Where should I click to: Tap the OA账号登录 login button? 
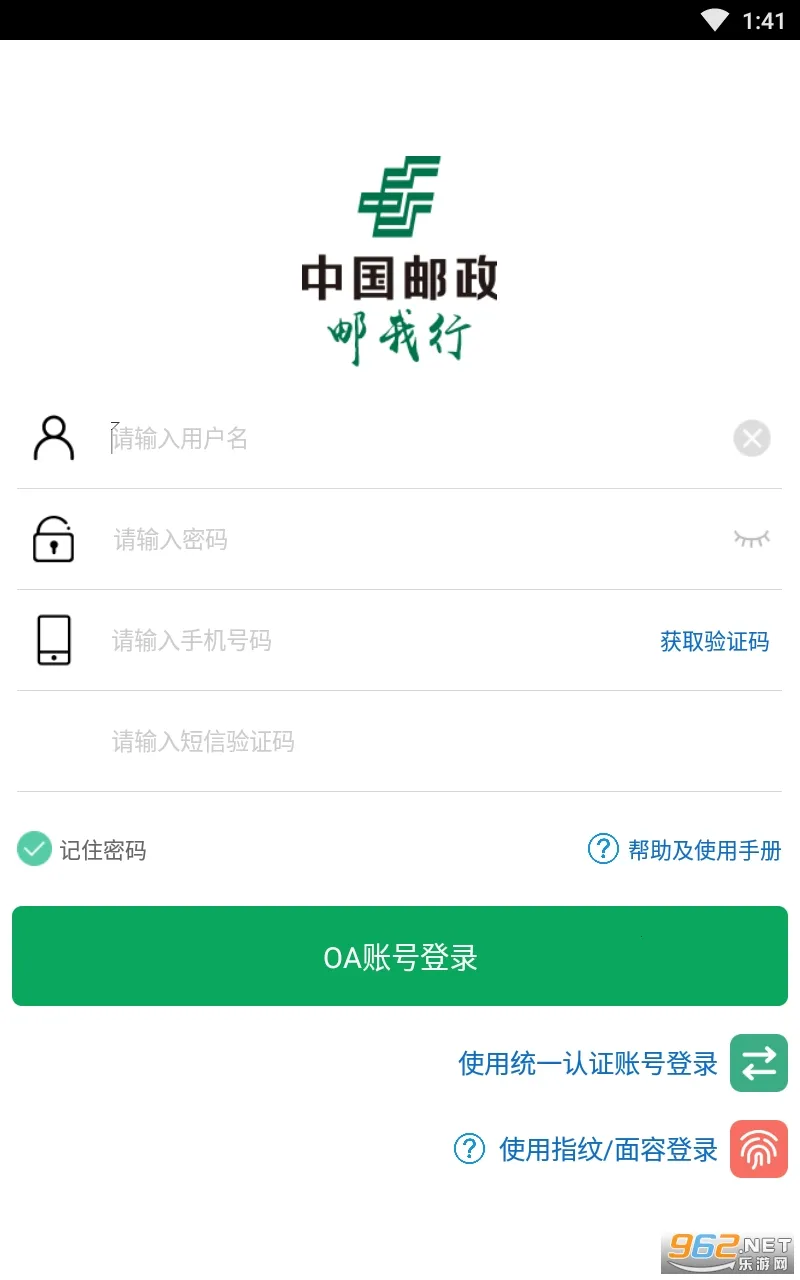click(400, 956)
